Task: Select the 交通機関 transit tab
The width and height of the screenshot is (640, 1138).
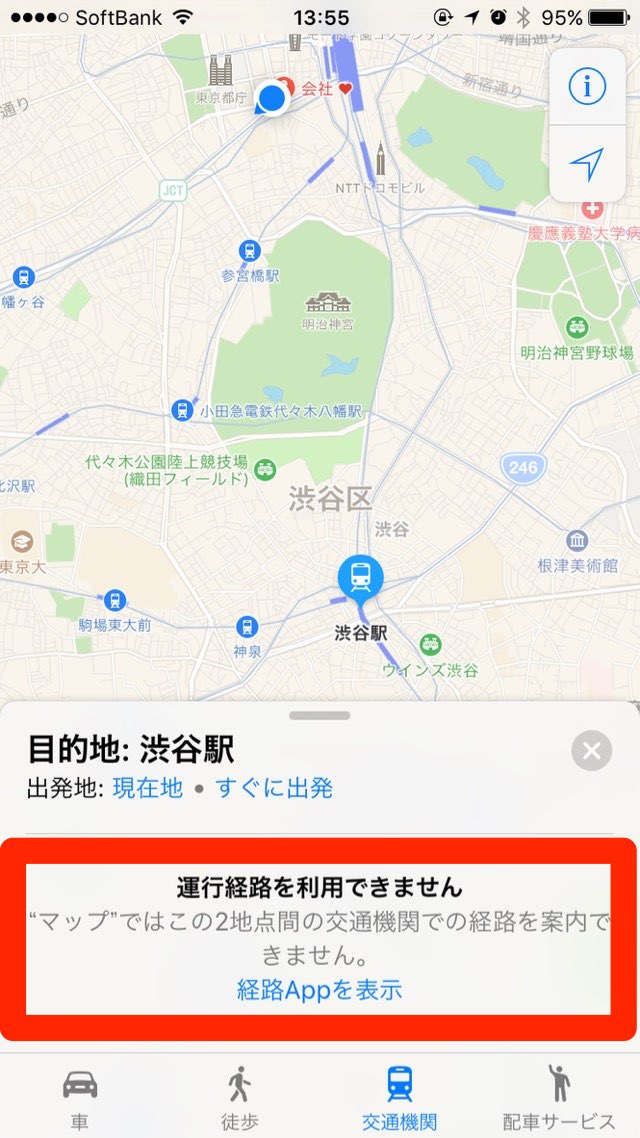Action: pos(399,1095)
